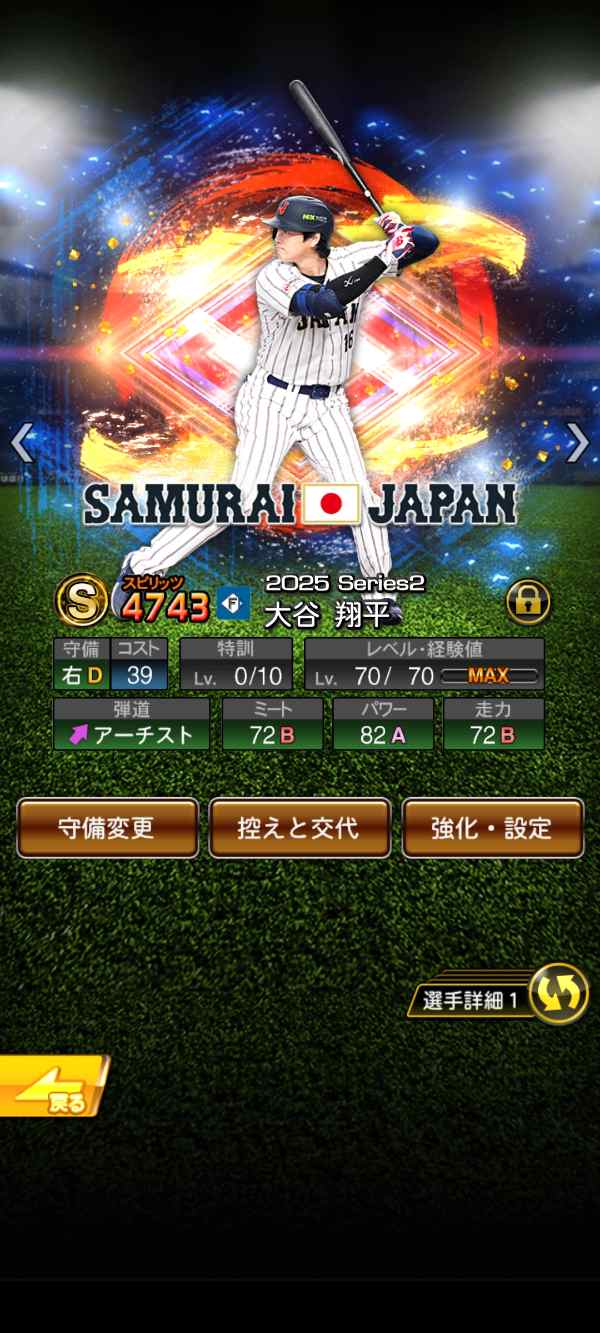The width and height of the screenshot is (600, 1333).
Task: Open 強化・設定 menu
Action: tap(492, 828)
